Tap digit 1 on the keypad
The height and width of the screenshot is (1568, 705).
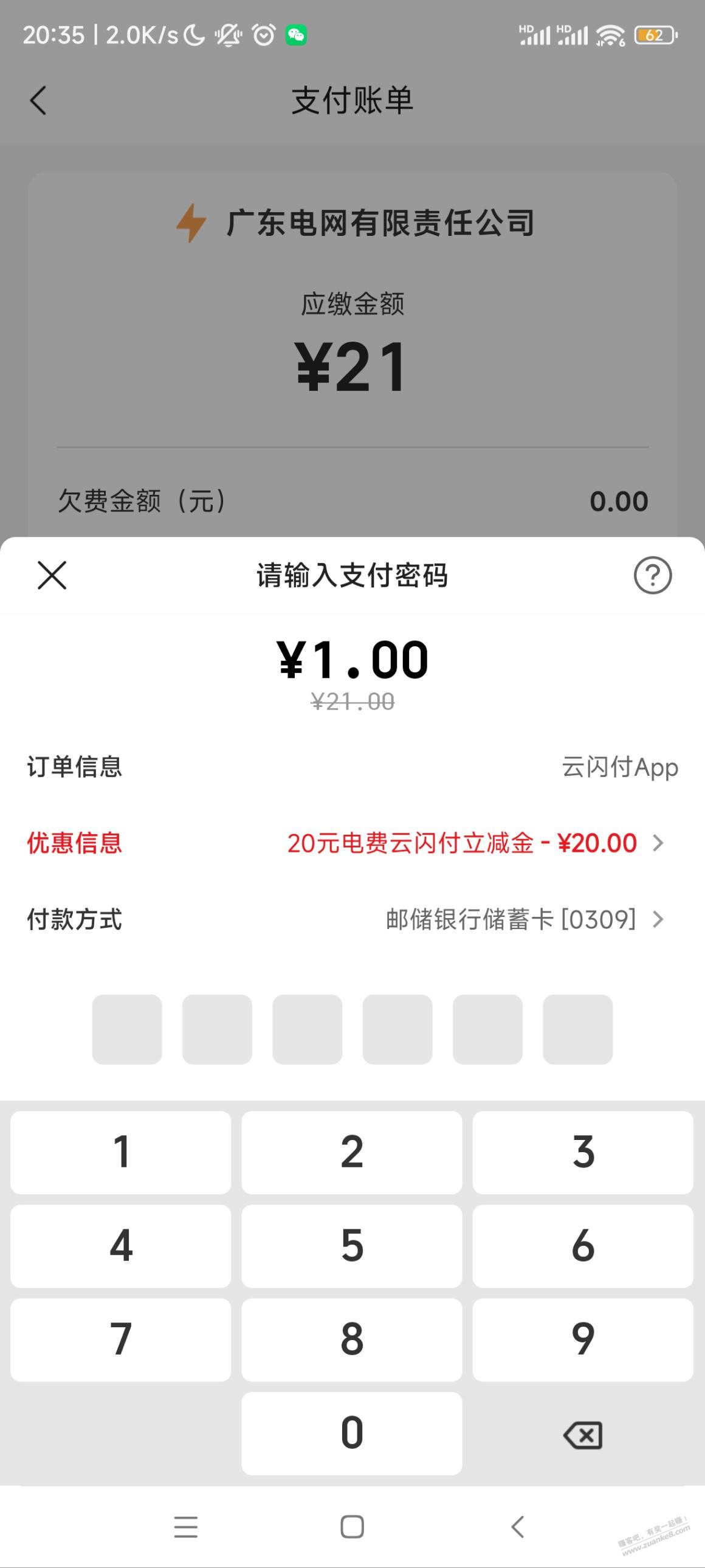coord(120,1152)
